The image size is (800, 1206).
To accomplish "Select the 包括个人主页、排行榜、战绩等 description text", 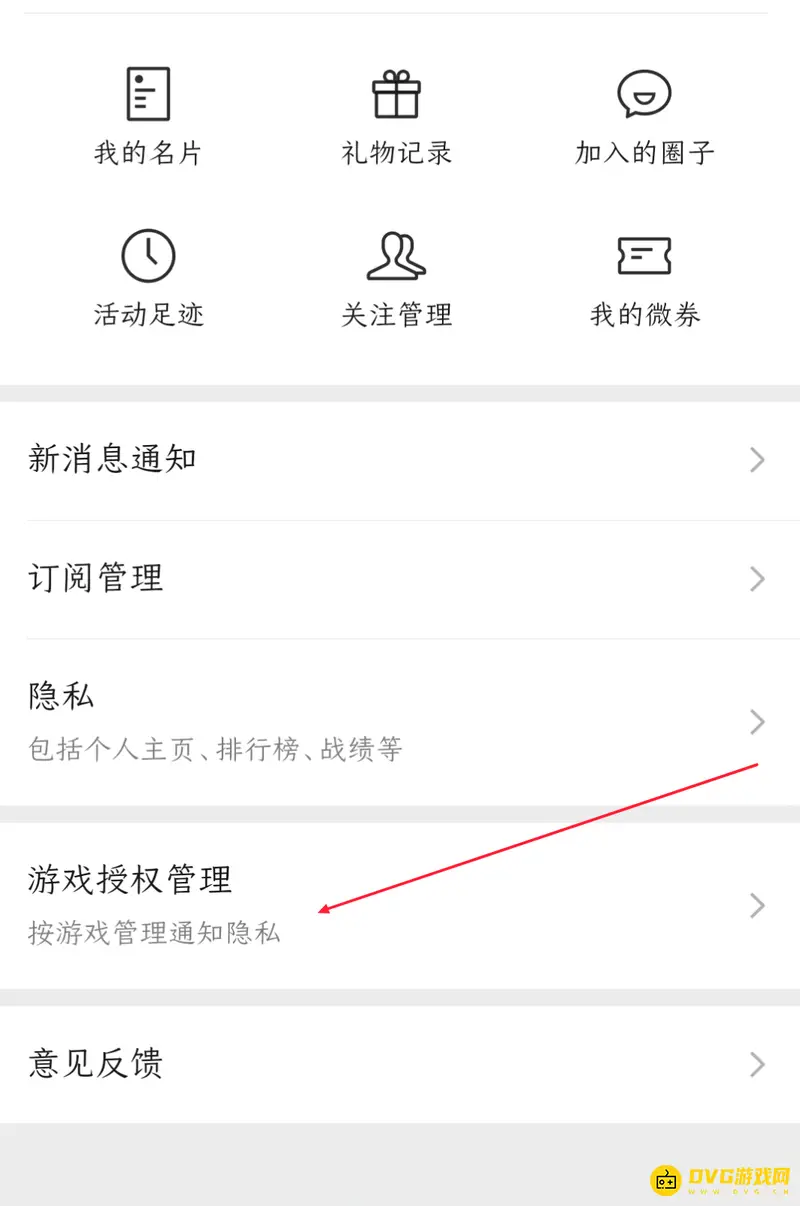I will pos(213,749).
